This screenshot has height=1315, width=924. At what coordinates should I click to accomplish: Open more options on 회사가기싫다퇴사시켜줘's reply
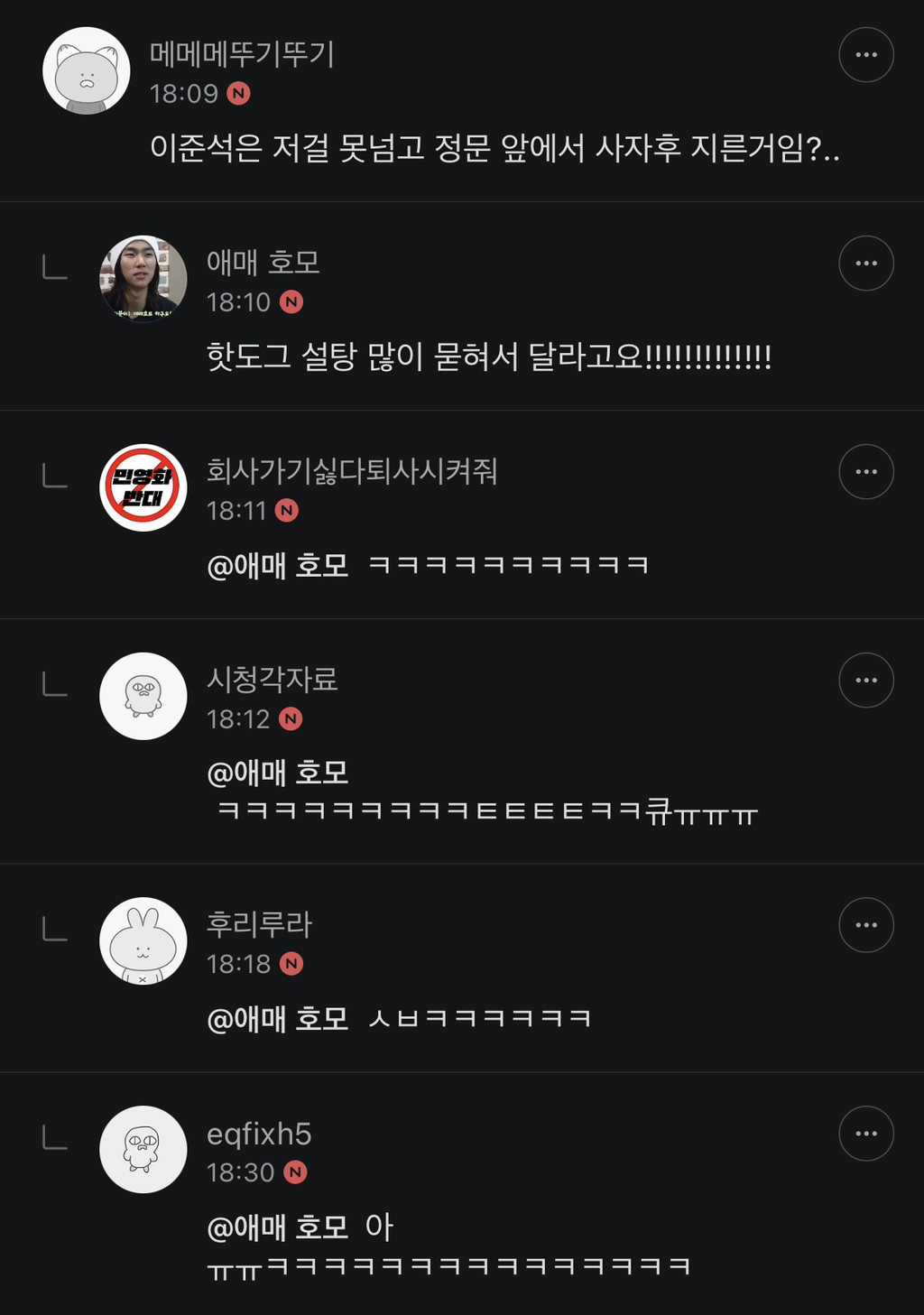click(x=866, y=472)
